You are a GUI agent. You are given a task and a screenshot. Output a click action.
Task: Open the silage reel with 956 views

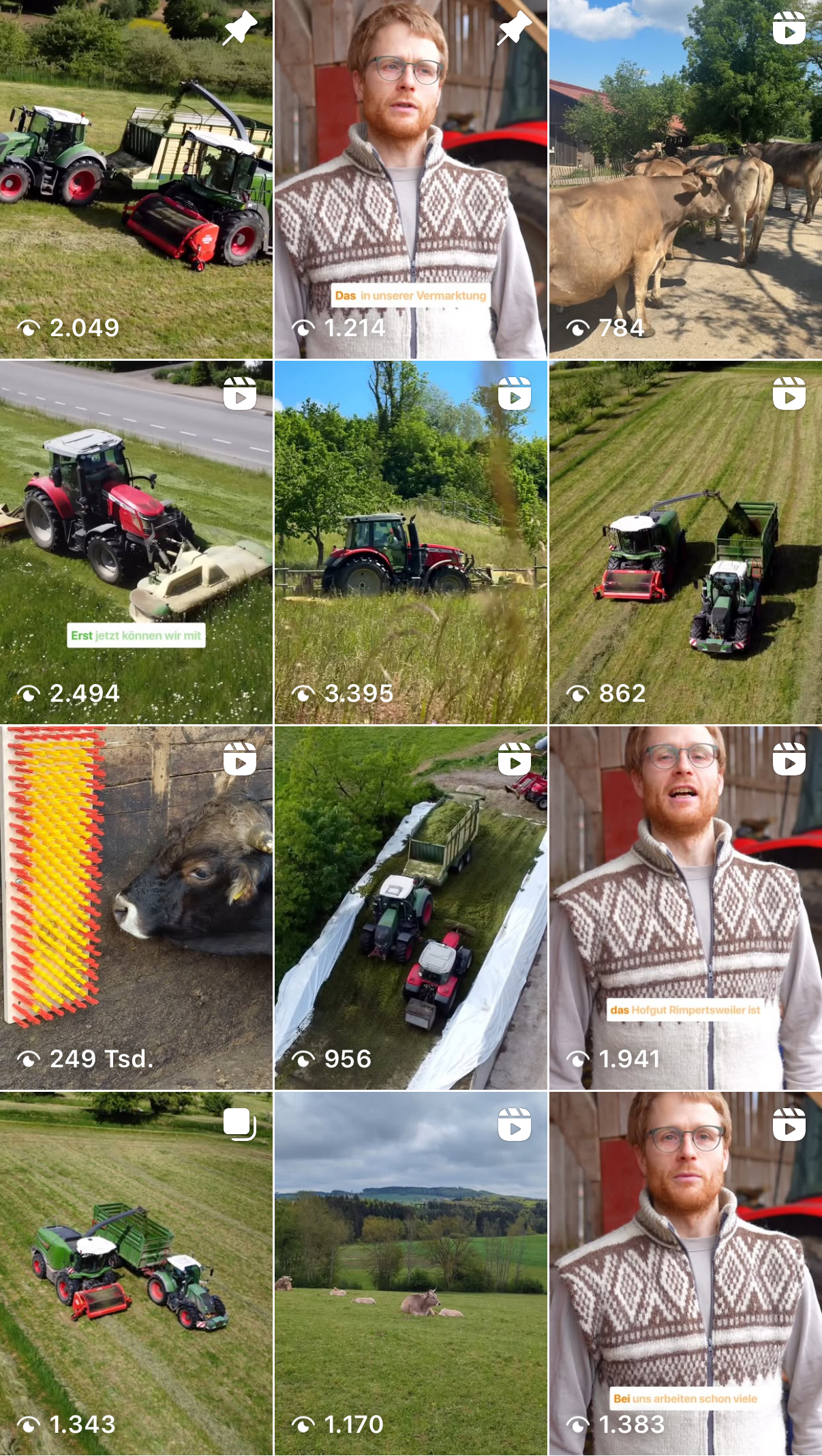411,908
